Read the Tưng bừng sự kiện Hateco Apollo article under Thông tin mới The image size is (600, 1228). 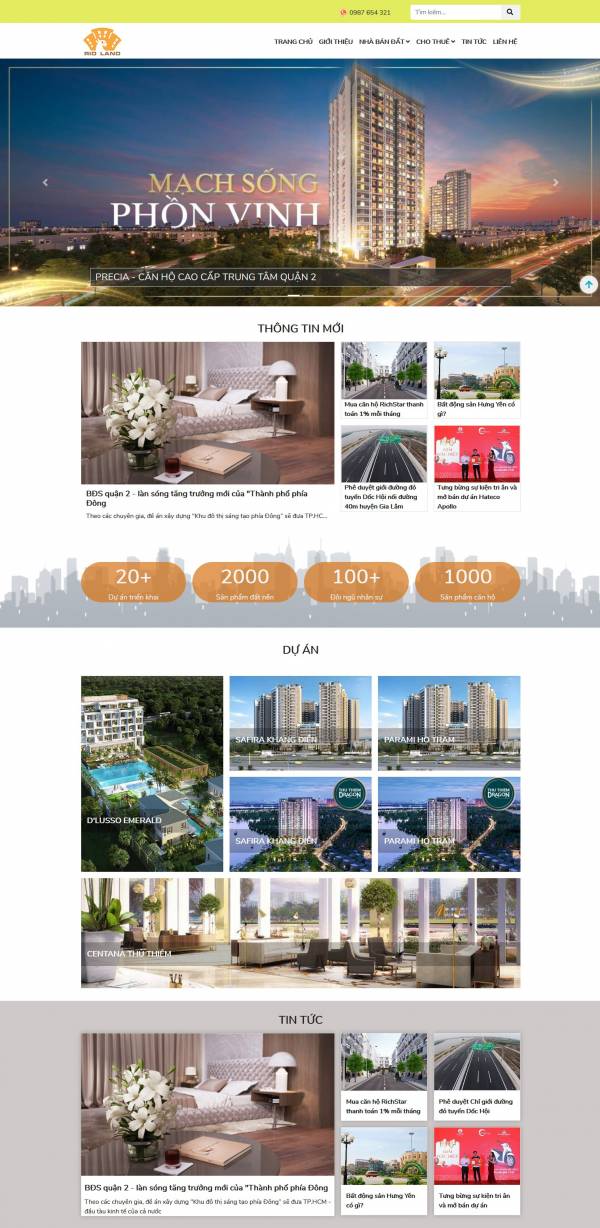click(x=477, y=495)
